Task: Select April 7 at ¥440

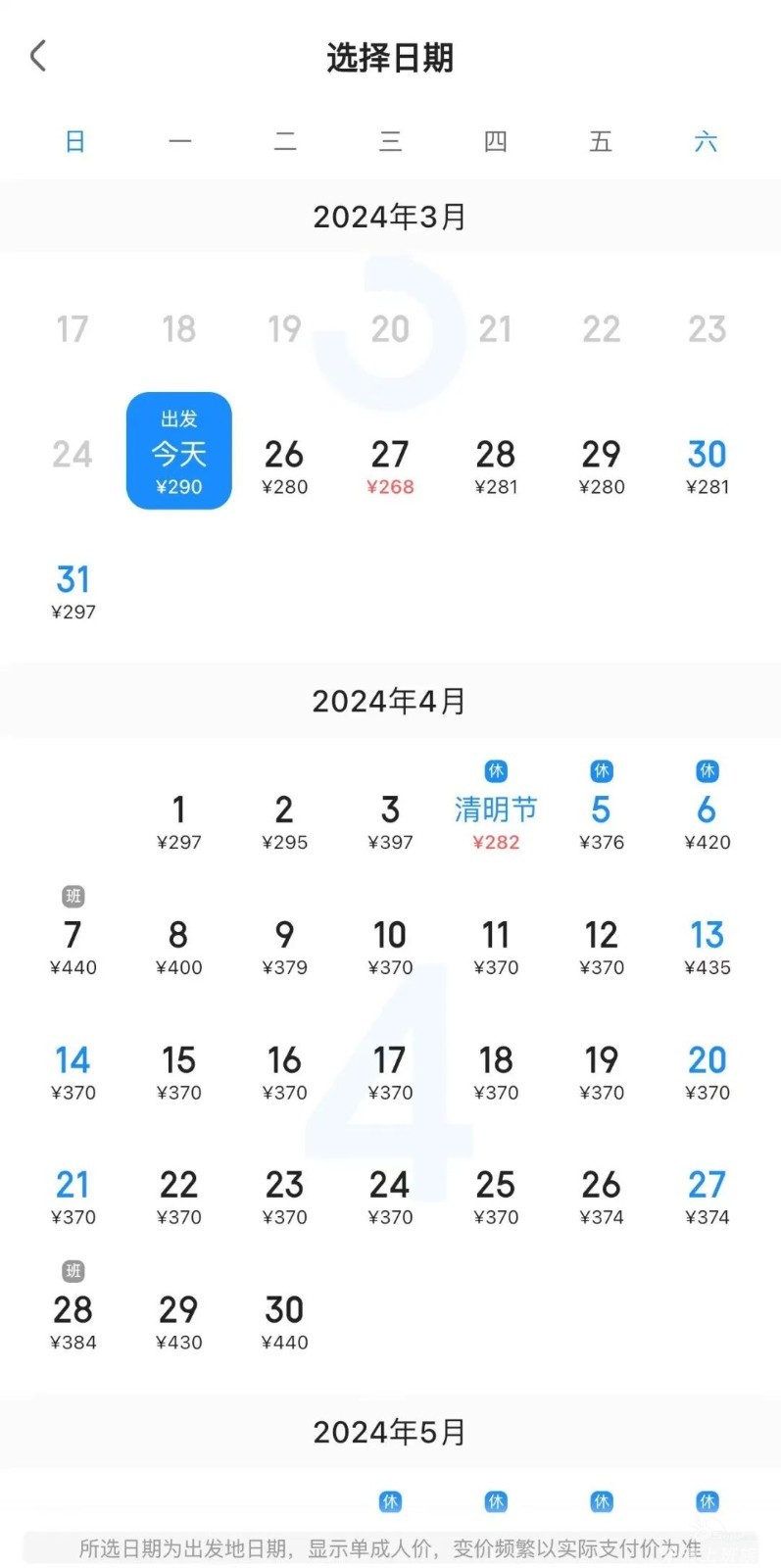Action: pos(73,934)
